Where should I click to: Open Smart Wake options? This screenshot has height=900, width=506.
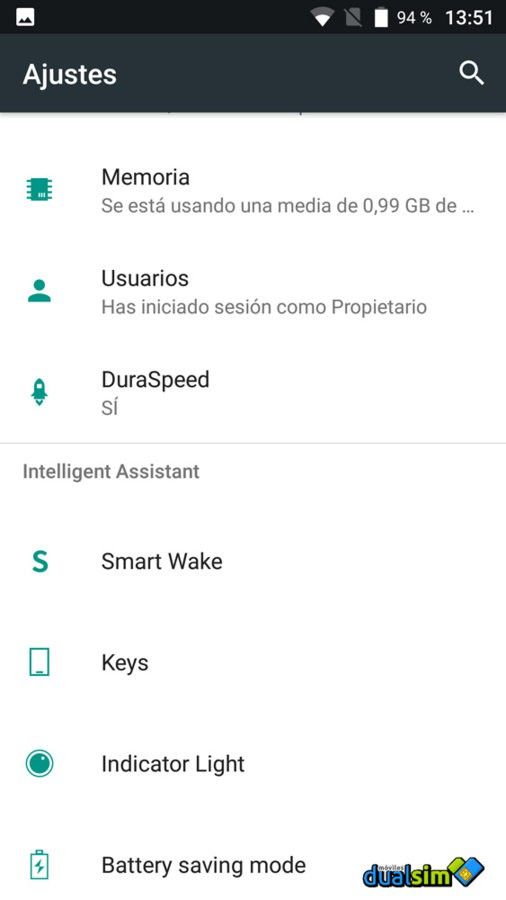click(253, 561)
